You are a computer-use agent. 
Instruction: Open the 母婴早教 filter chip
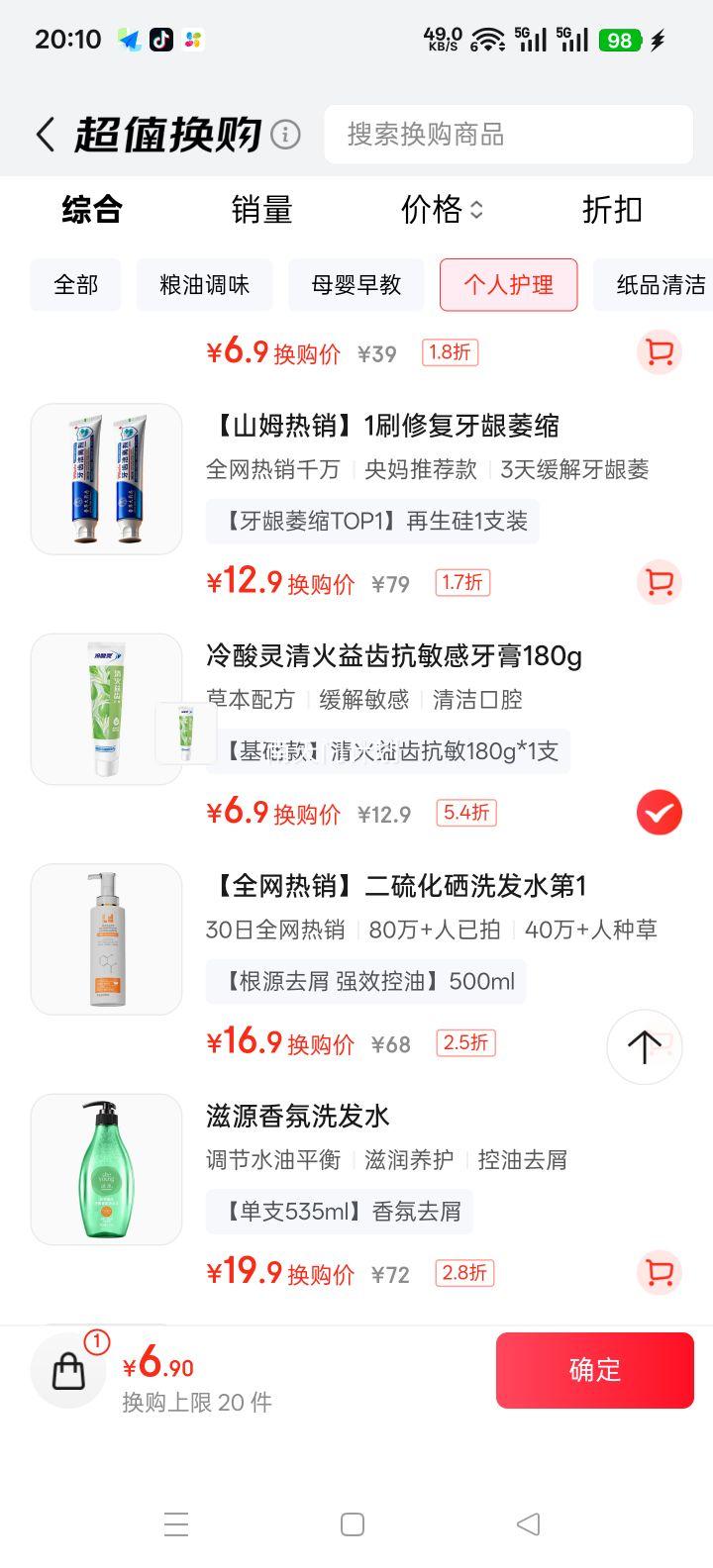356,285
